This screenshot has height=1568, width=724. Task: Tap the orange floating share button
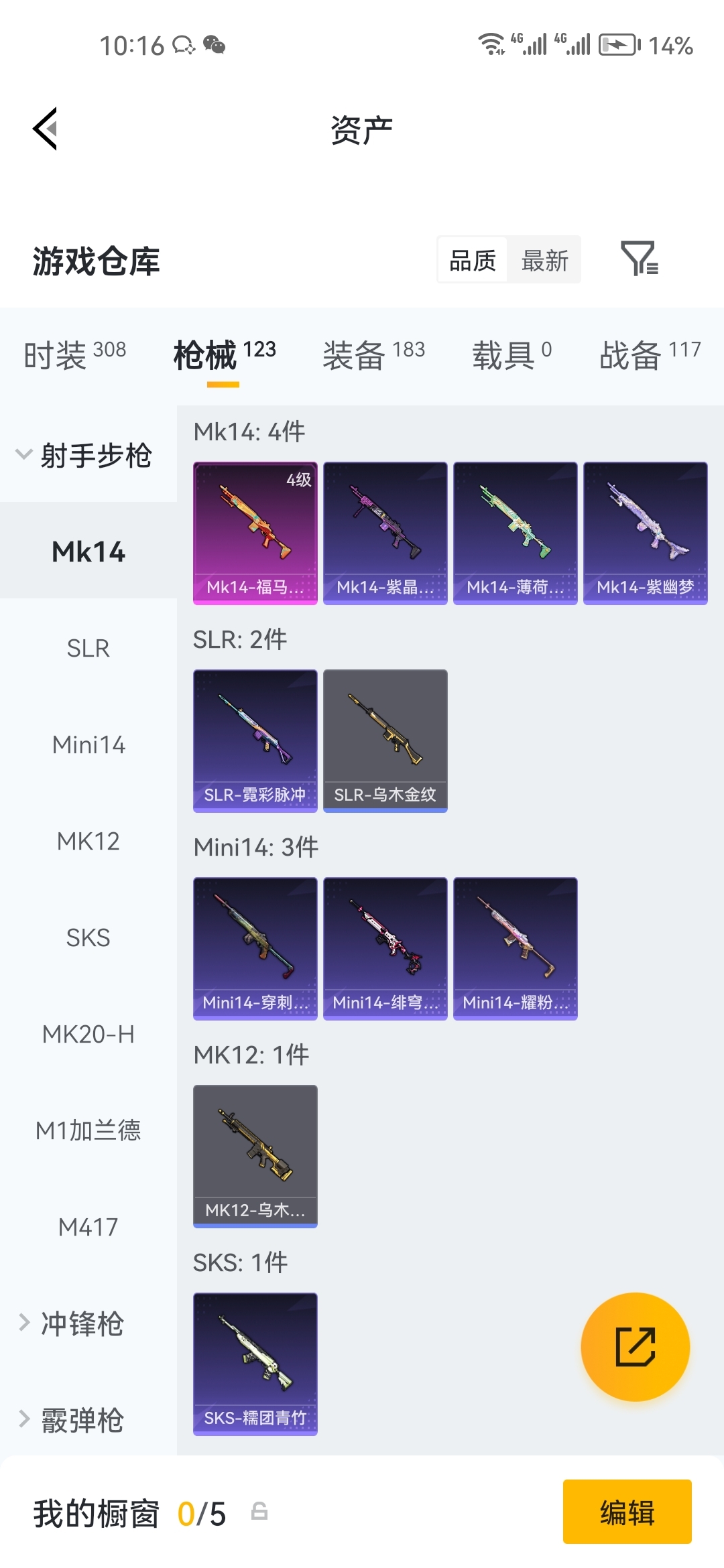[635, 1346]
